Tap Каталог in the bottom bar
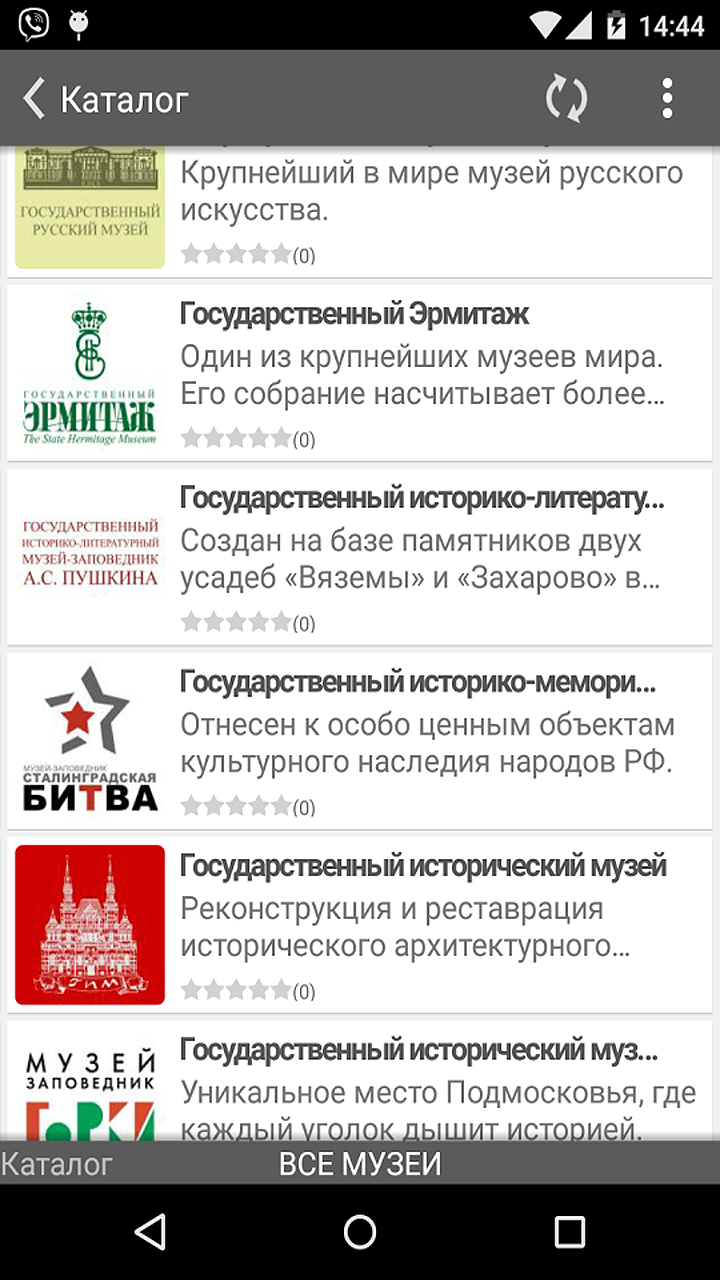This screenshot has height=1280, width=720. tap(57, 1164)
